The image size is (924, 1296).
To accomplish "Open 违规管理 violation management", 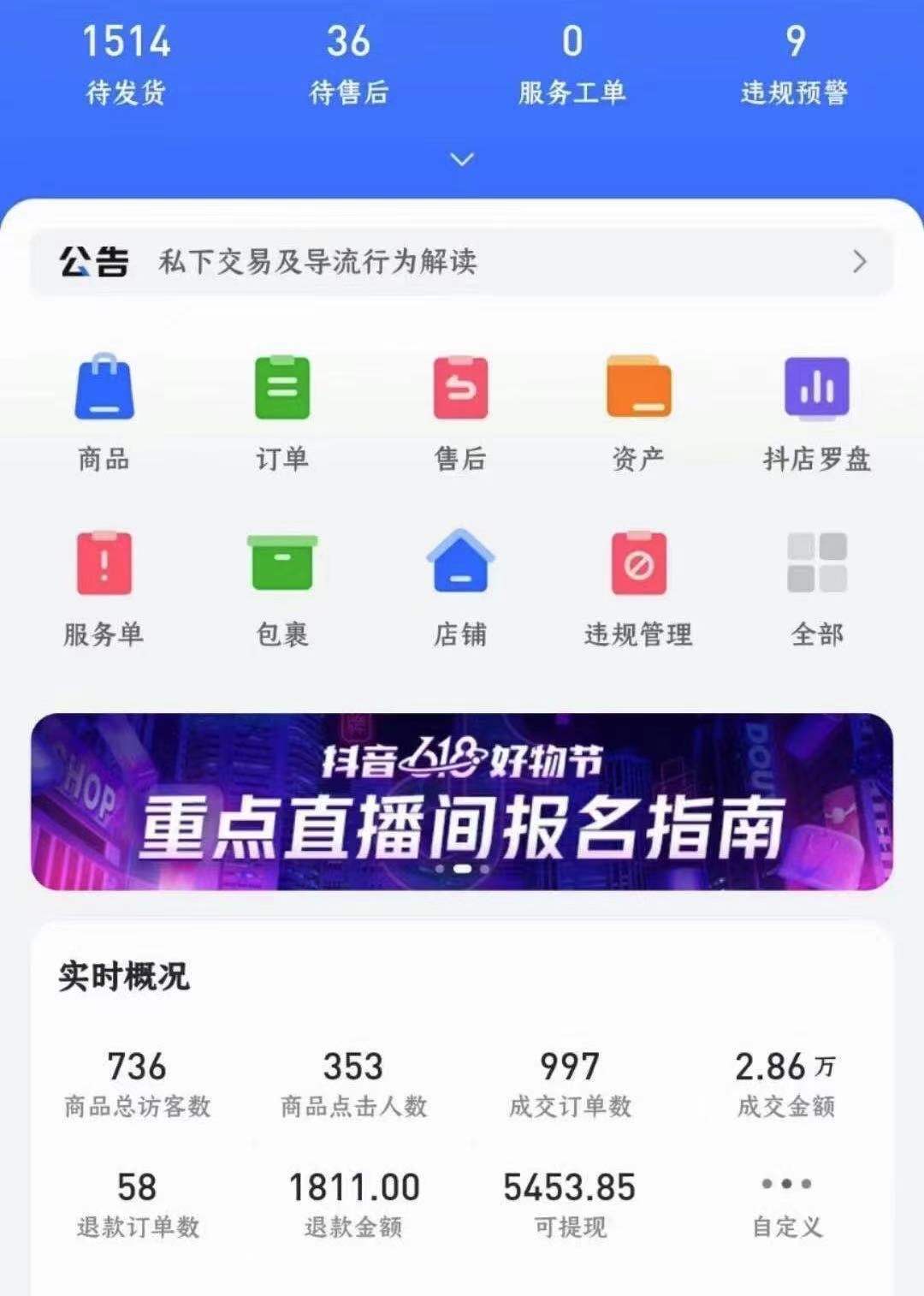I will click(638, 588).
